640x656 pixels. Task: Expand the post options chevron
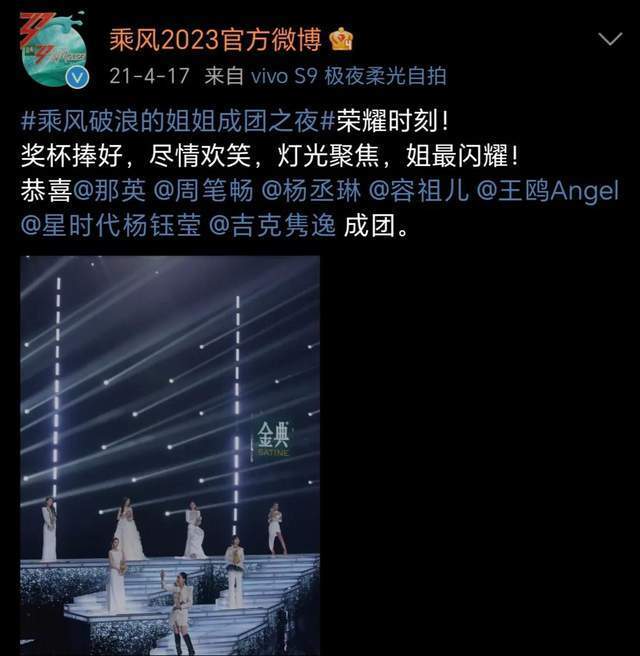pos(610,39)
